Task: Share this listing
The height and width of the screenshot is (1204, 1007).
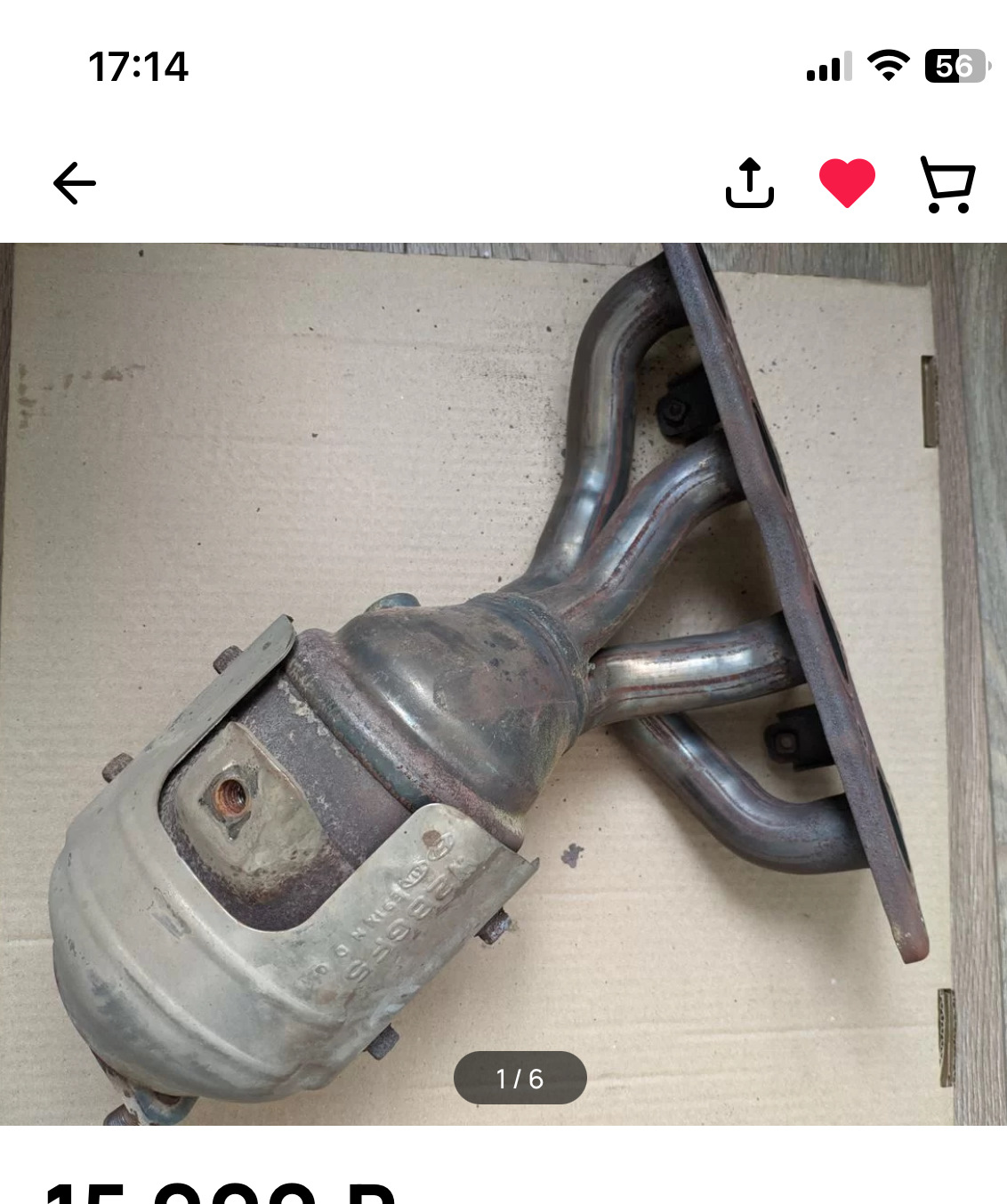Action: [x=749, y=183]
